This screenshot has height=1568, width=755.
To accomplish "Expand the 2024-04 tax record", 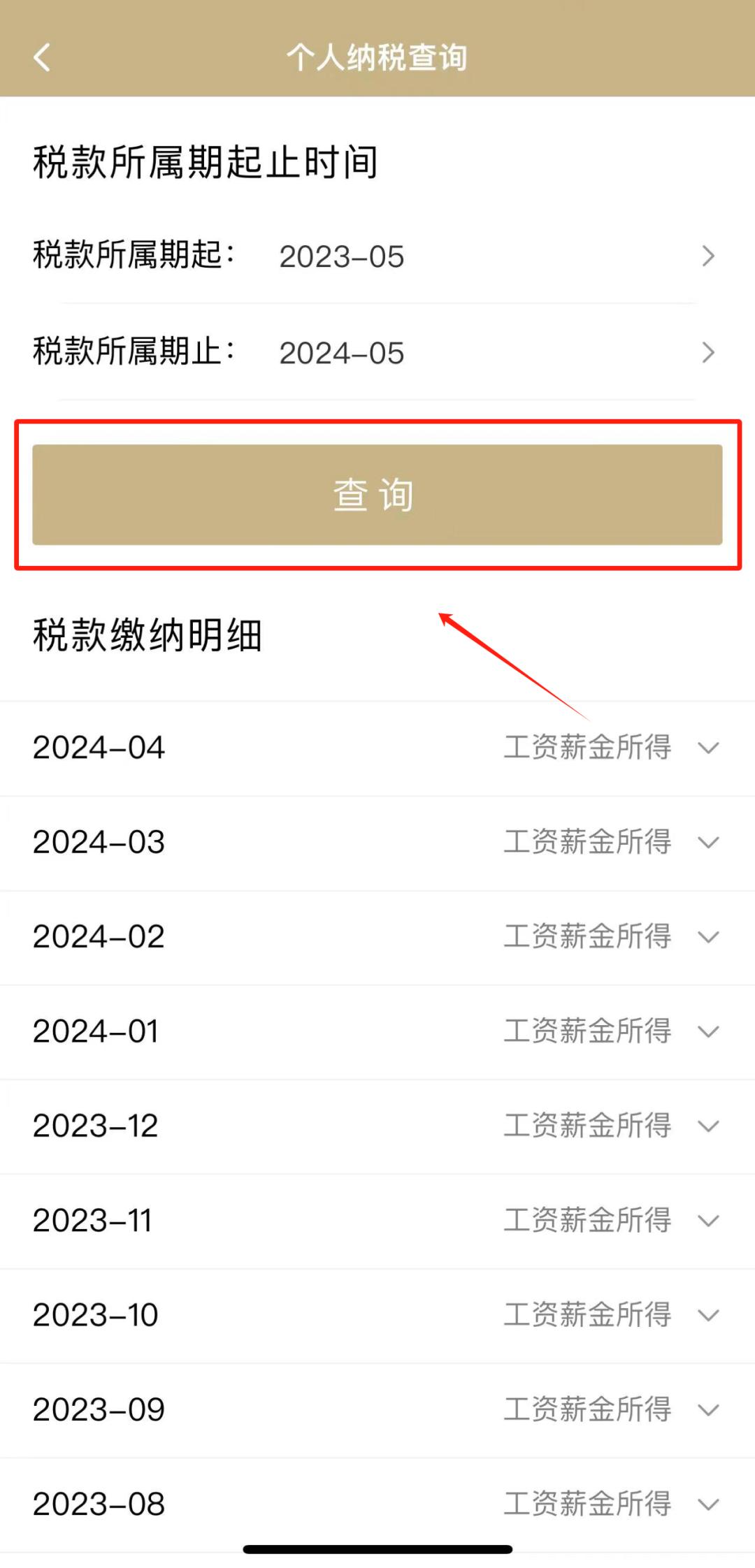I will [x=377, y=748].
